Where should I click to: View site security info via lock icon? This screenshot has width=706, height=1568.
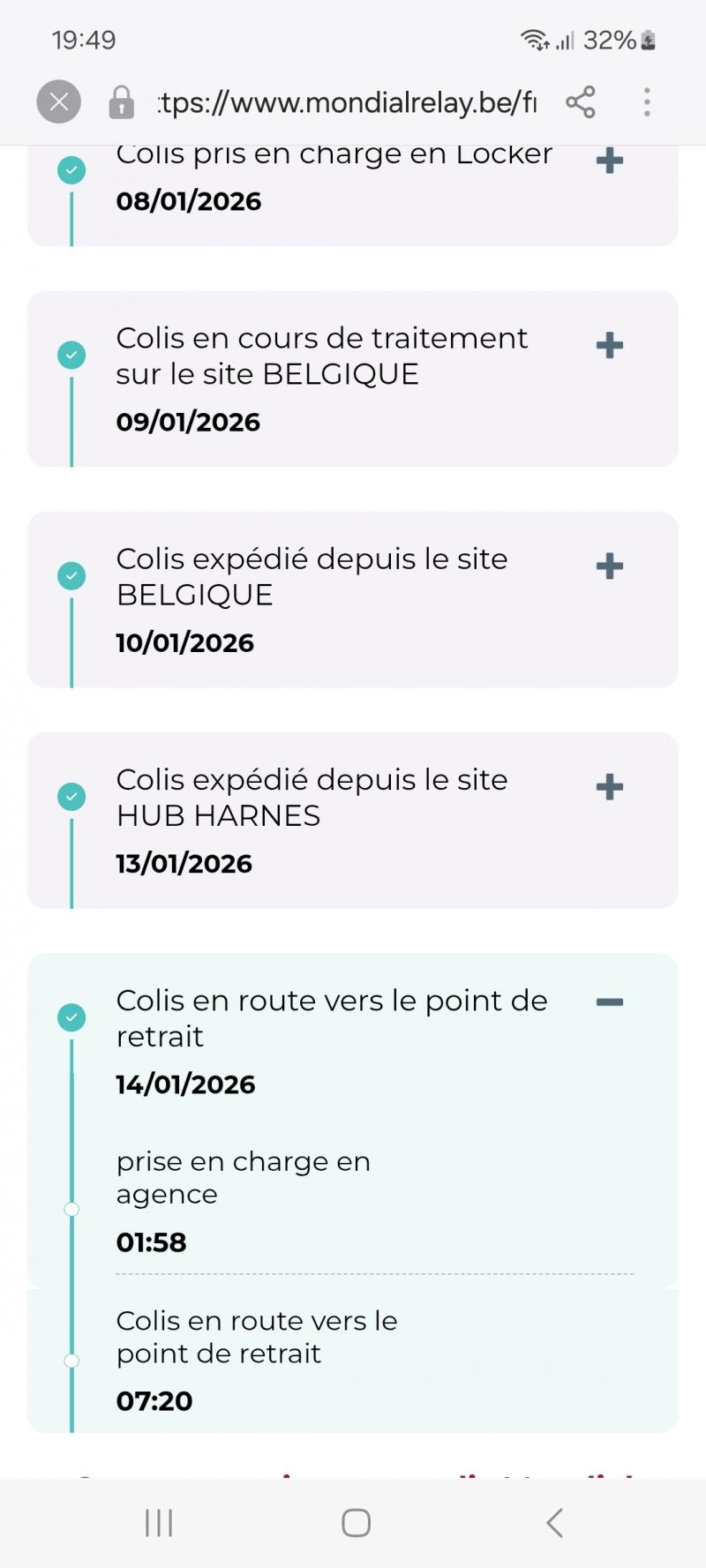pyautogui.click(x=121, y=102)
